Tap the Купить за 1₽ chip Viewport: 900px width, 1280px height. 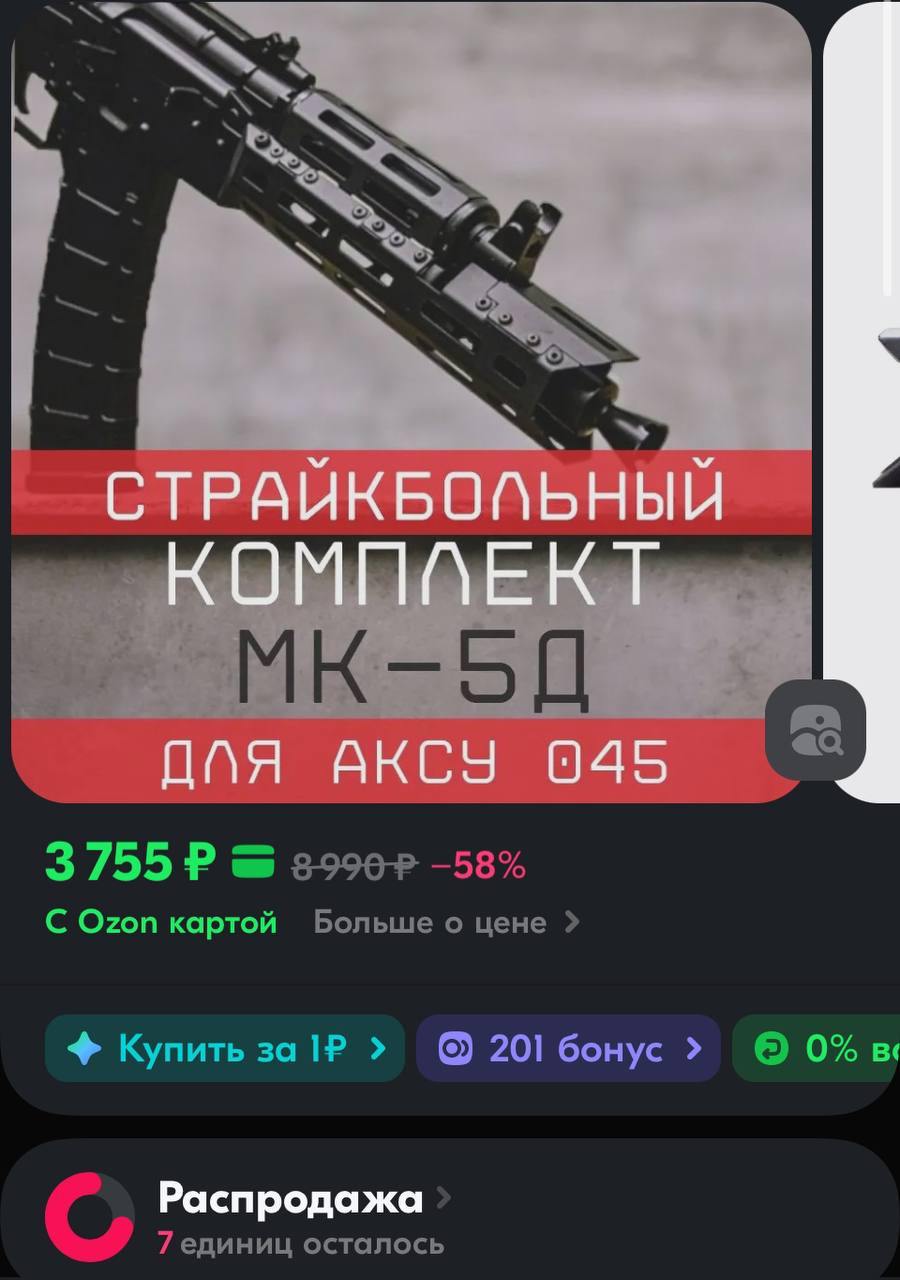click(225, 1048)
